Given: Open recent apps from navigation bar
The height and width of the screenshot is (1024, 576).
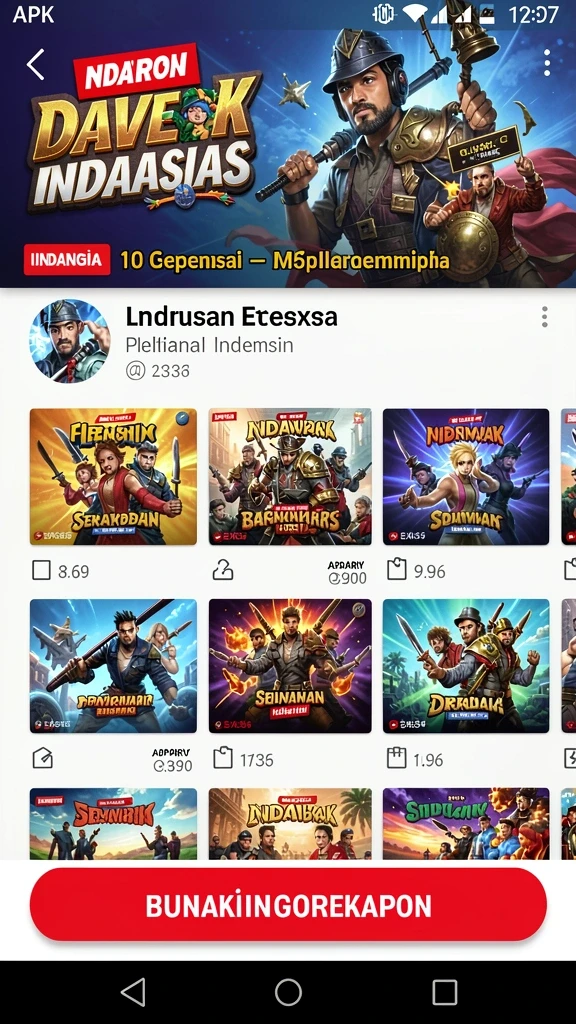Looking at the screenshot, I should coord(444,993).
